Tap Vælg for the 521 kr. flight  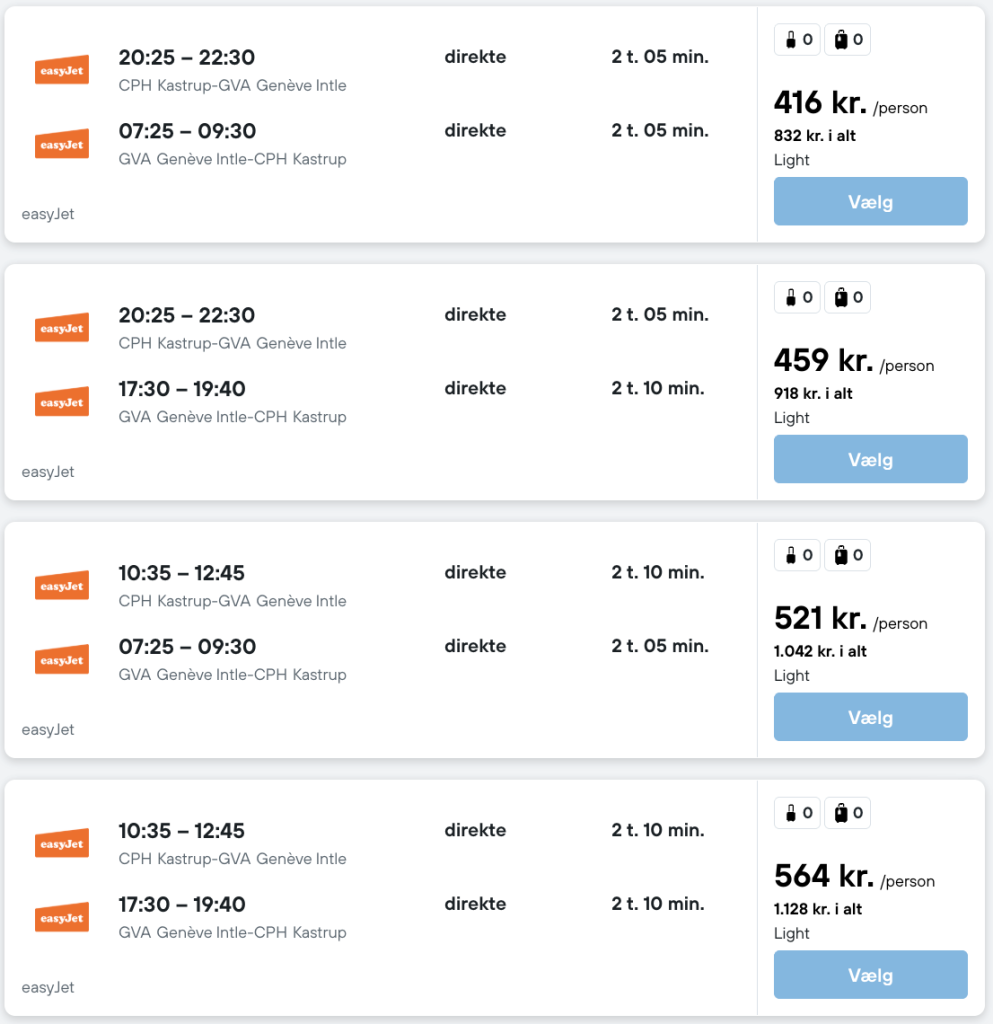point(870,717)
